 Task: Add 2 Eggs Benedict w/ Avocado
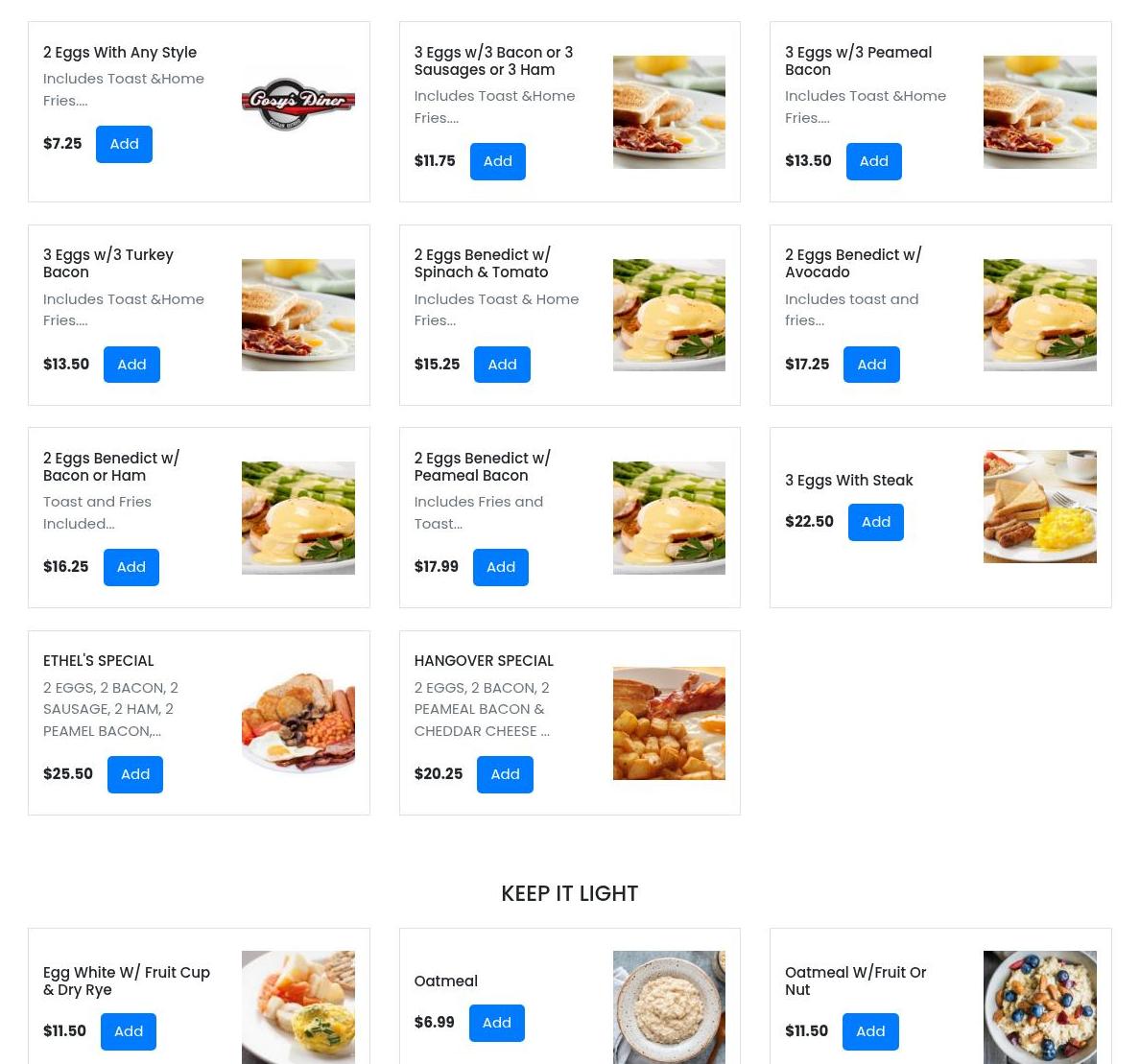click(x=871, y=365)
